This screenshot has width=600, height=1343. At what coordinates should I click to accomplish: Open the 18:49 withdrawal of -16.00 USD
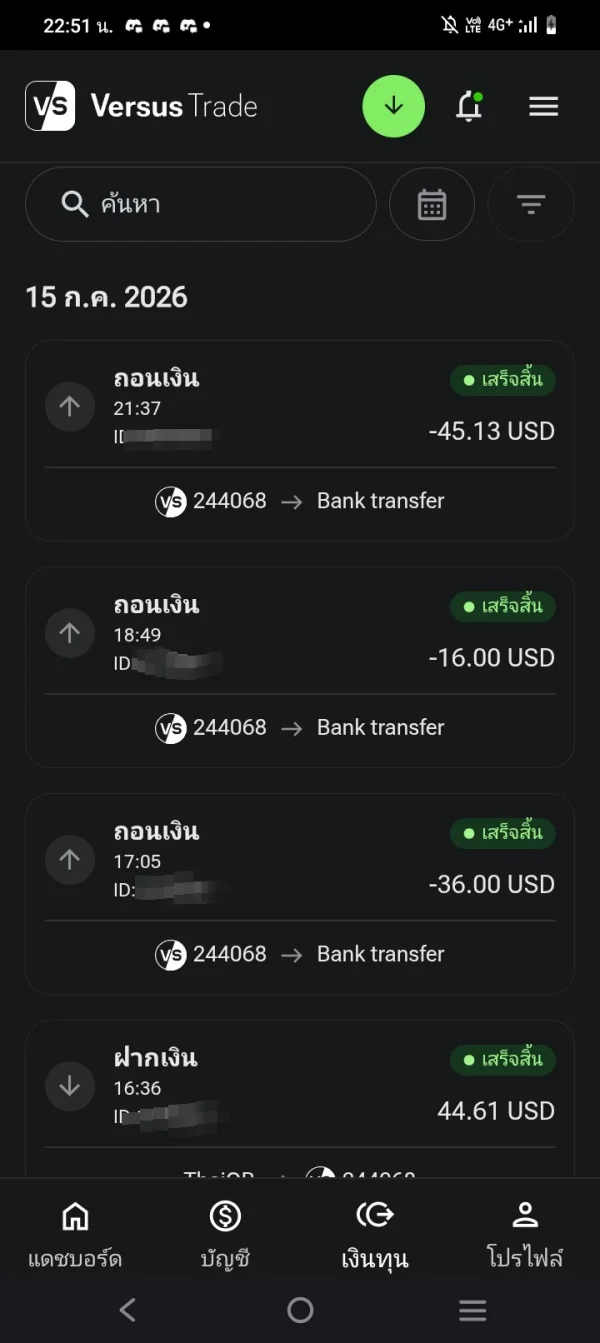pos(300,667)
